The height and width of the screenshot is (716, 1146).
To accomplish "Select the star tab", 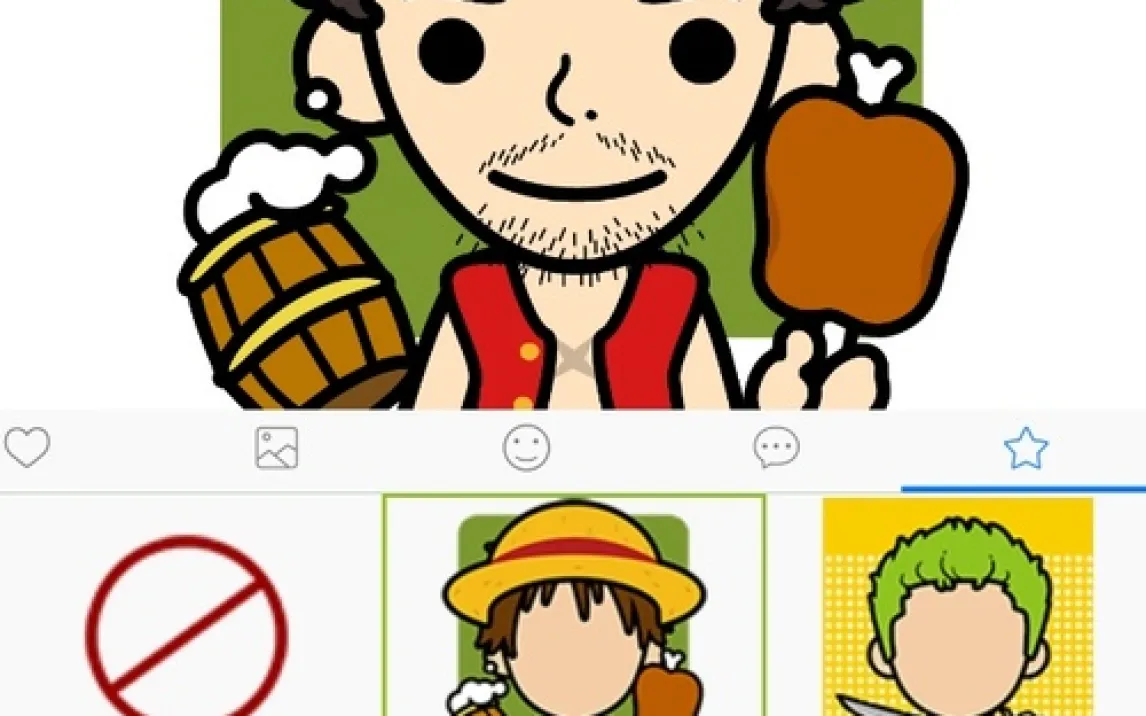I will pyautogui.click(x=1025, y=449).
